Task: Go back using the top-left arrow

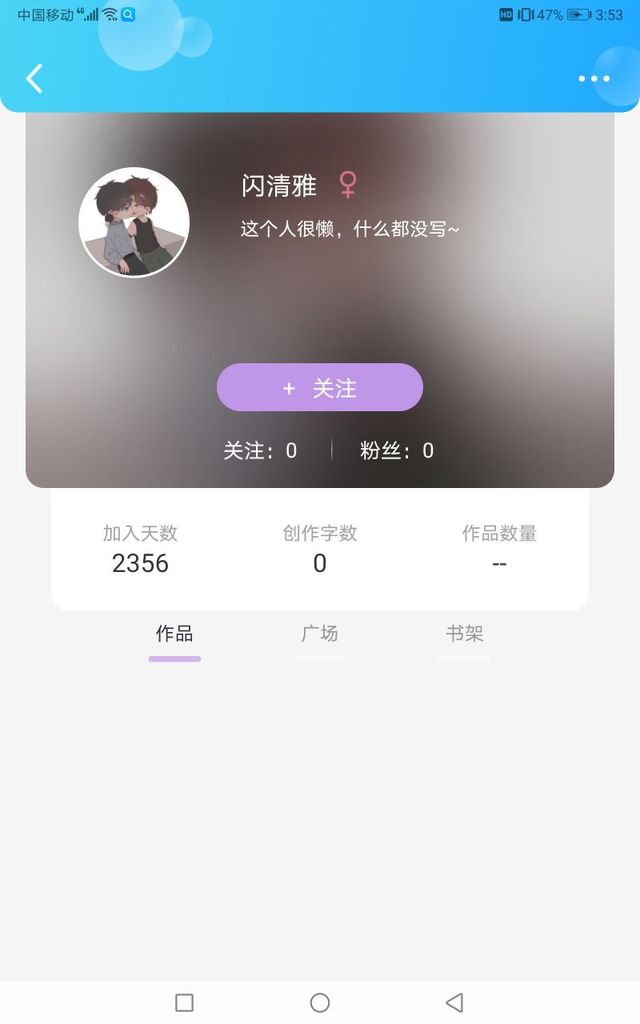Action: [x=35, y=78]
